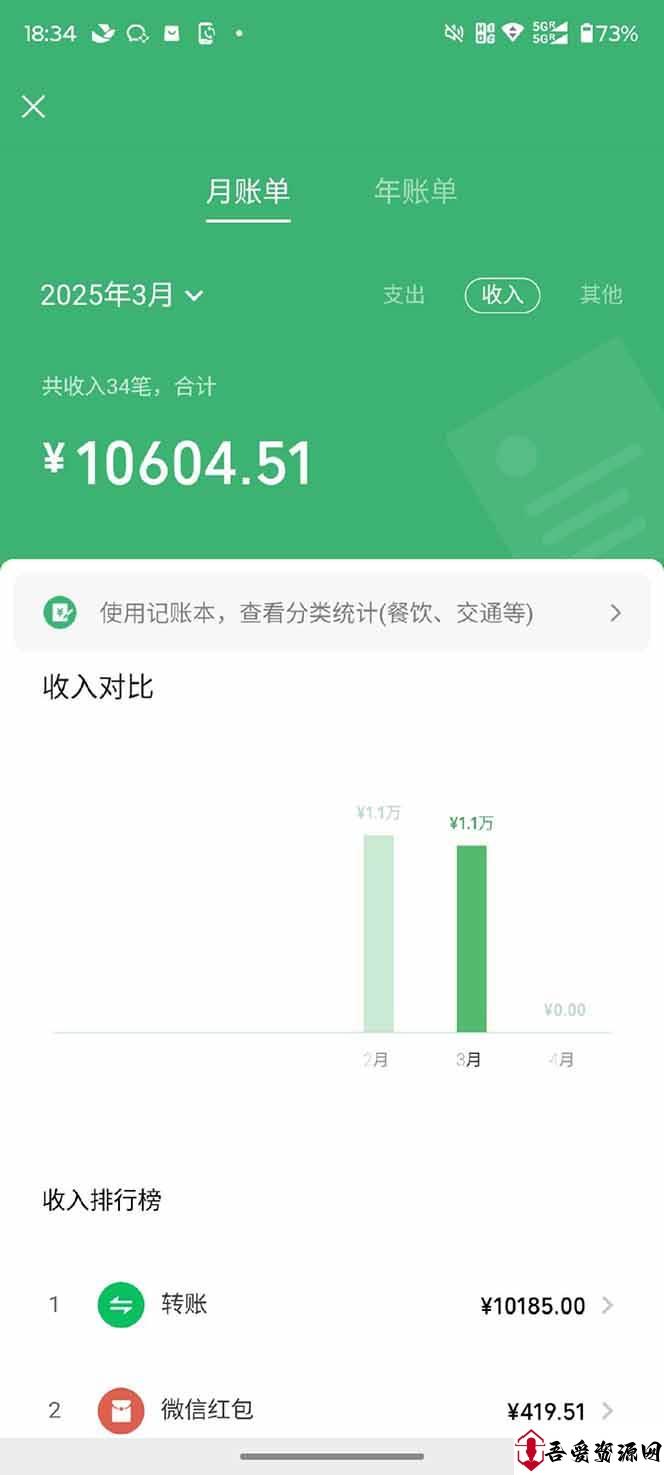The height and width of the screenshot is (1475, 664).
Task: Close the bill page with the X
Action: [x=34, y=107]
